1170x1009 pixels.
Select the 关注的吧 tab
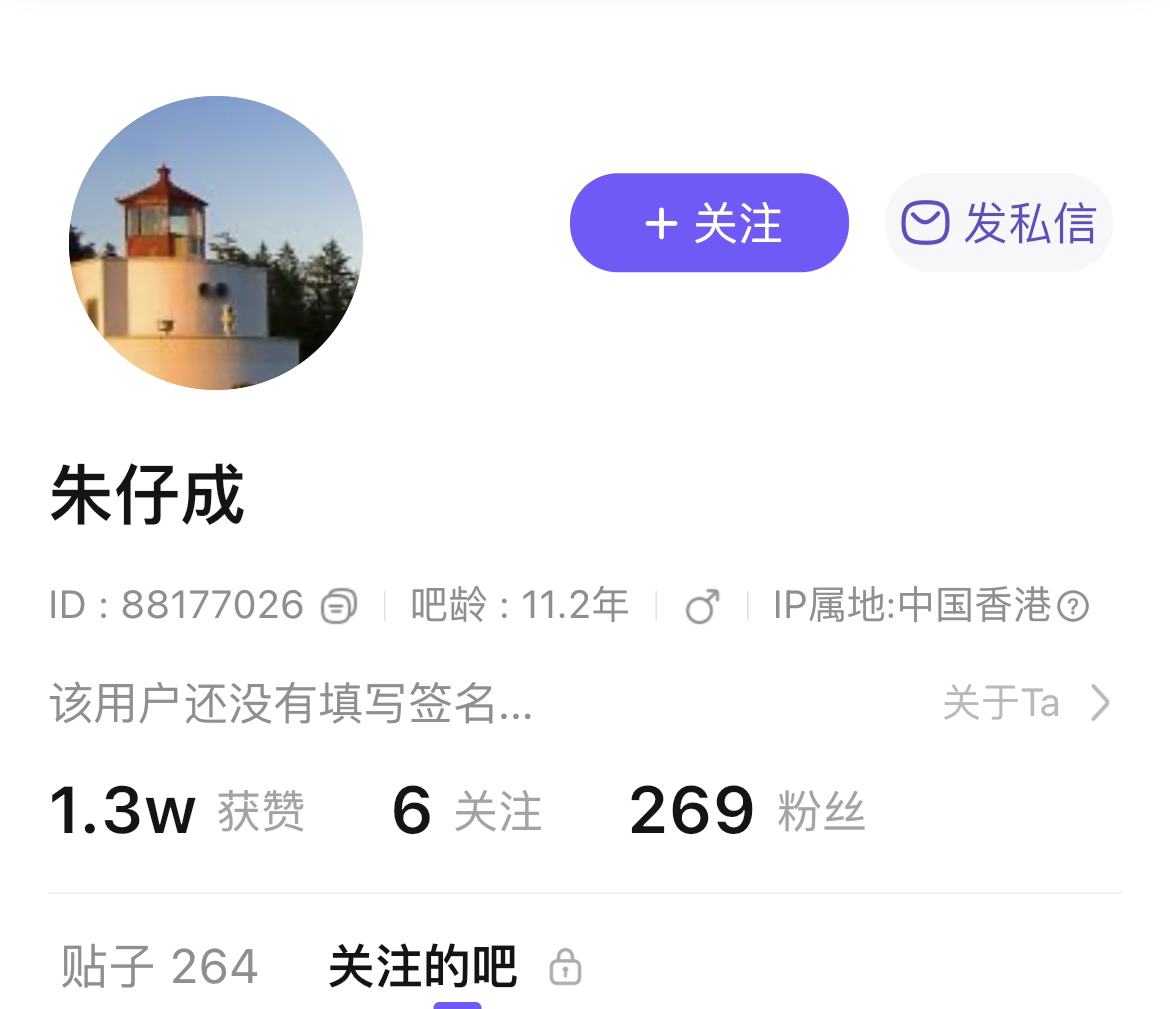[423, 967]
